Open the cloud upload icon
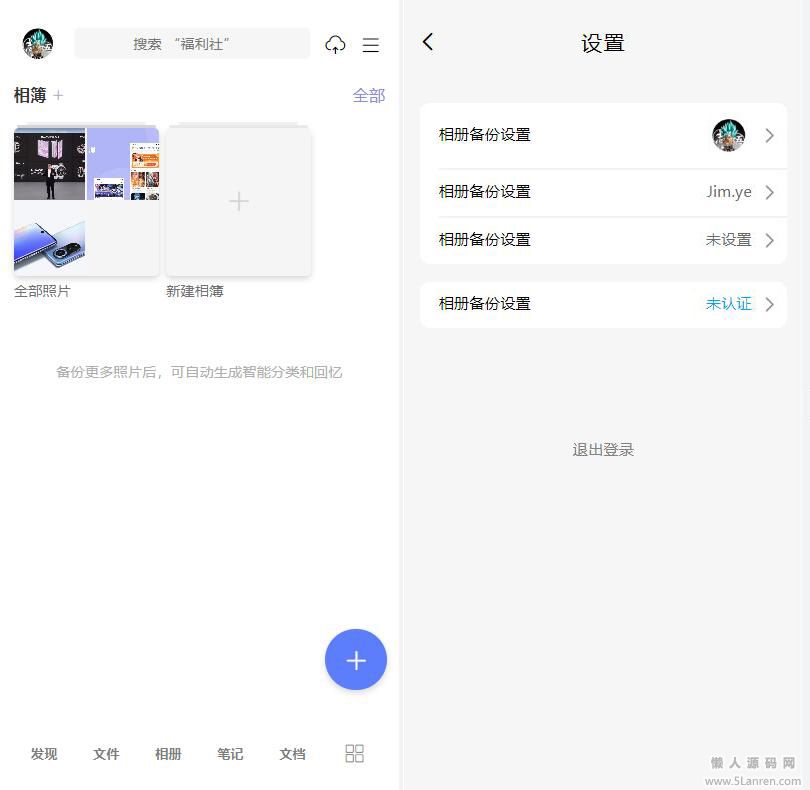 click(336, 45)
